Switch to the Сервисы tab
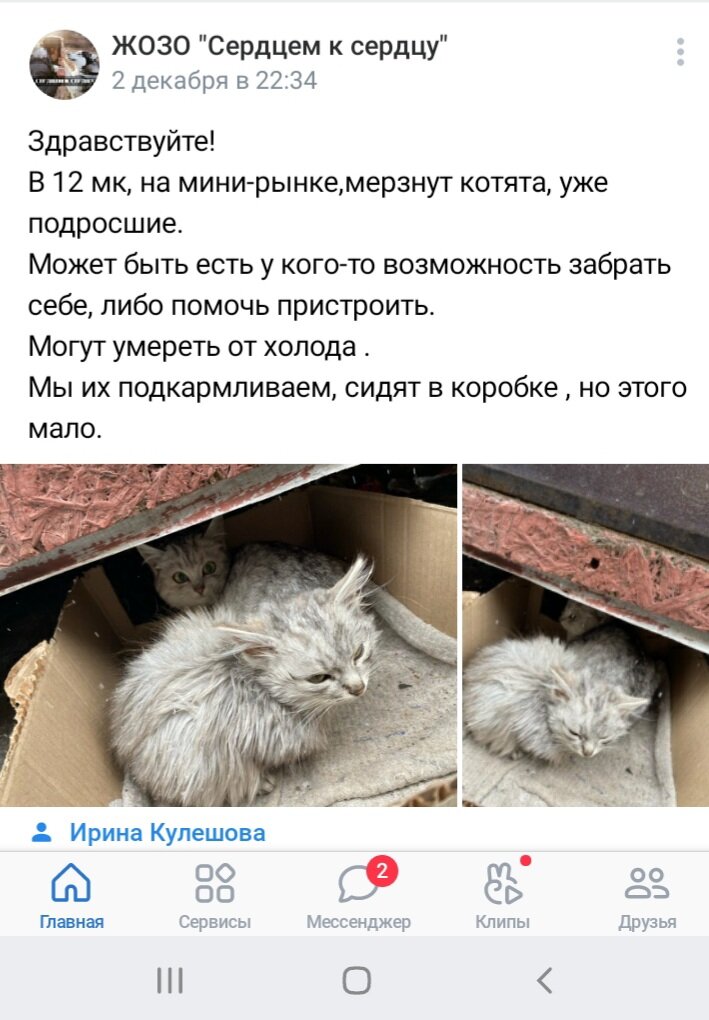 coord(214,893)
